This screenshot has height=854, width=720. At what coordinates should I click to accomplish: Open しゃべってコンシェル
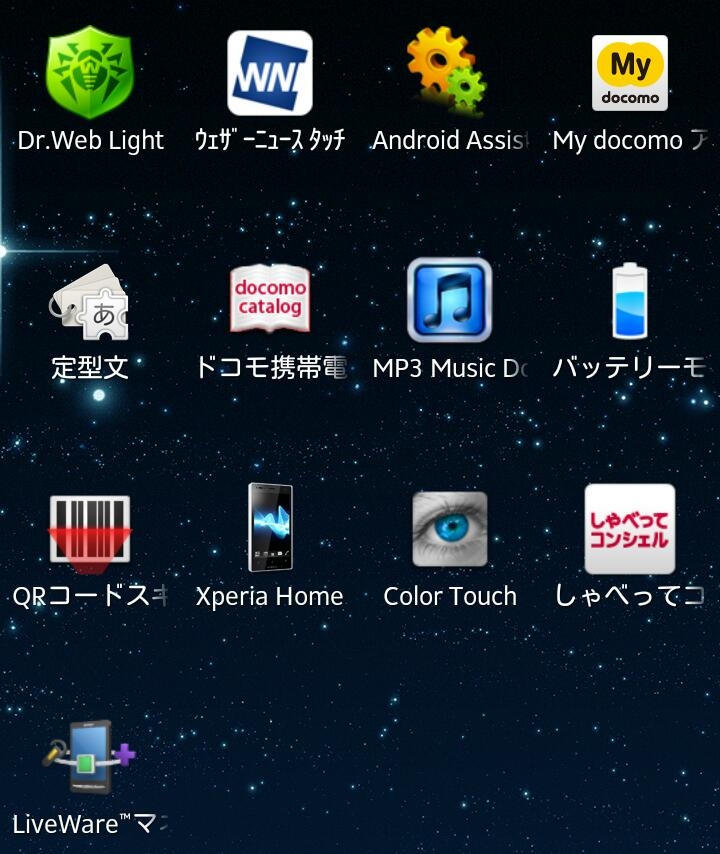[x=629, y=529]
